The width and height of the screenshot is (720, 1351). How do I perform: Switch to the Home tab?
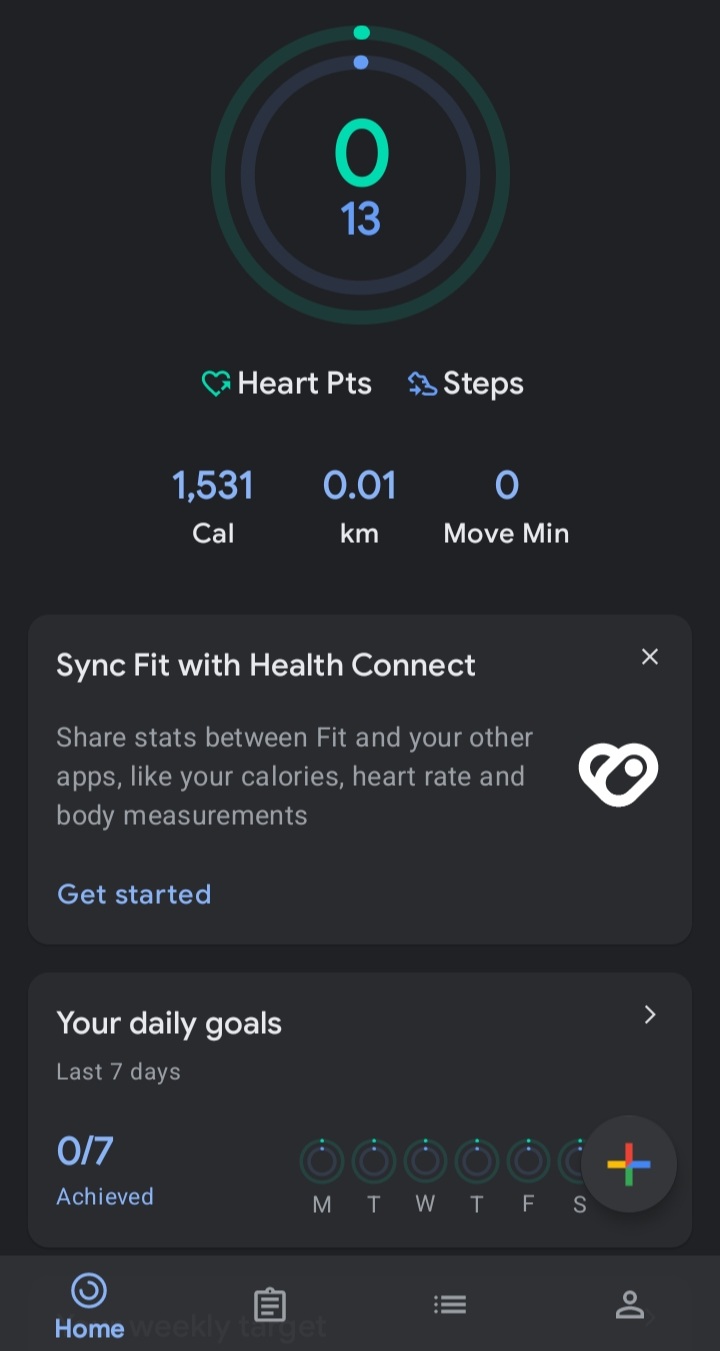click(x=89, y=1305)
